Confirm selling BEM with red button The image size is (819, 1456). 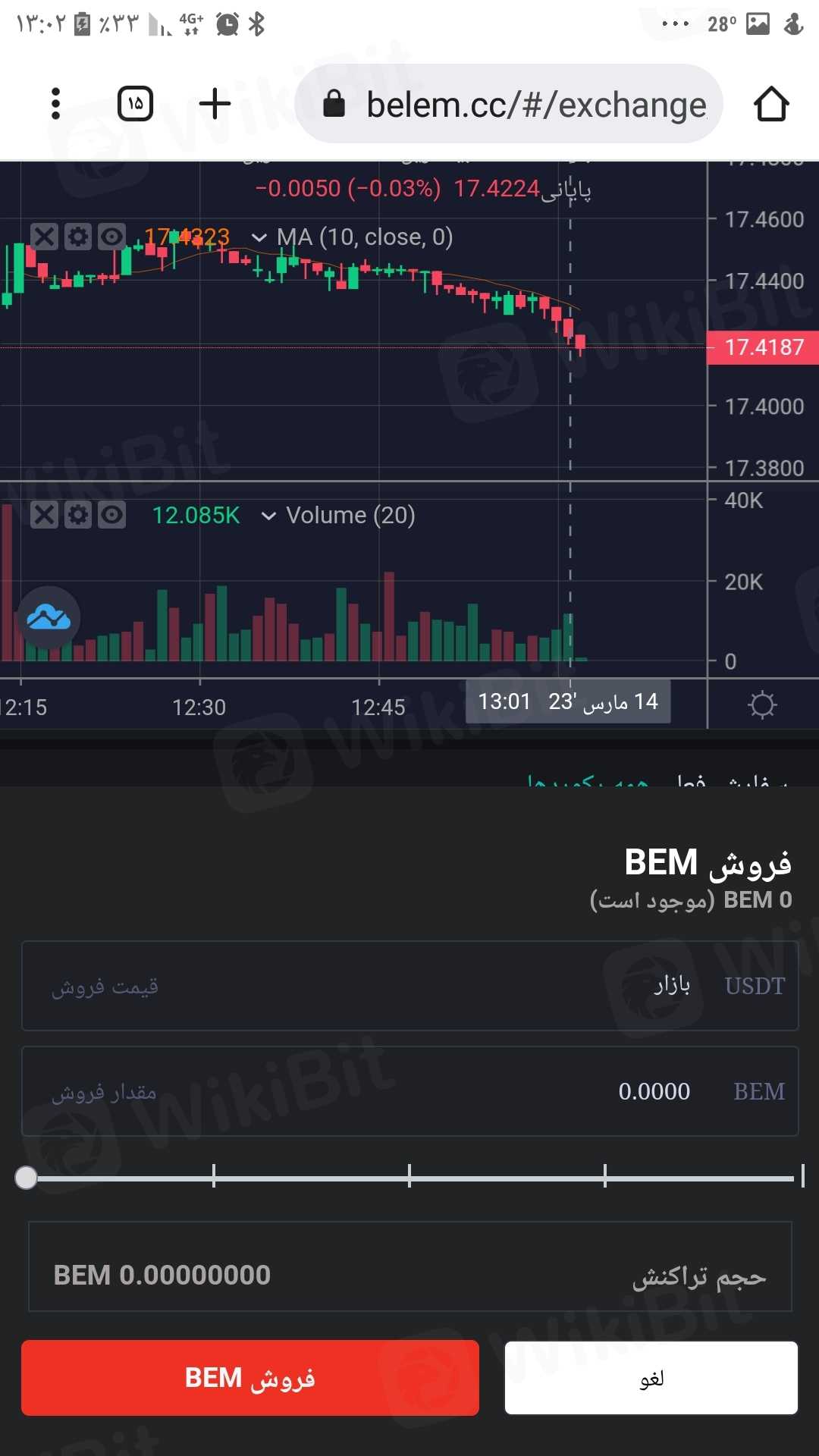click(x=250, y=1377)
